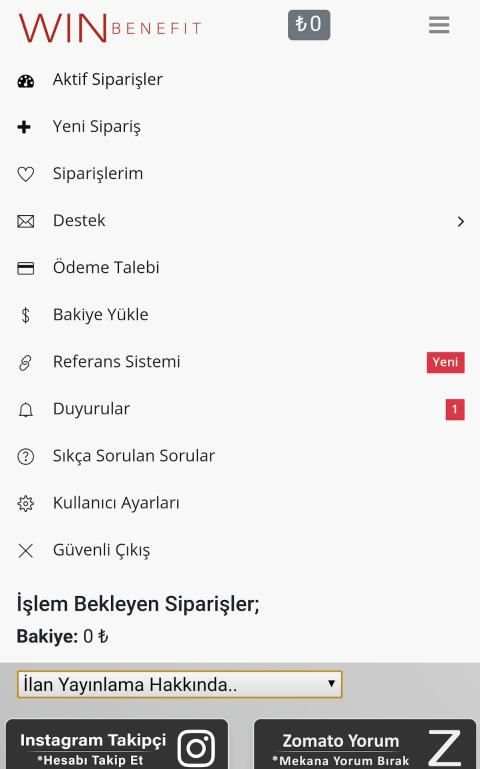Create a new order via Yeni Sipariş
Screen dimensions: 480x769
pos(240,127)
